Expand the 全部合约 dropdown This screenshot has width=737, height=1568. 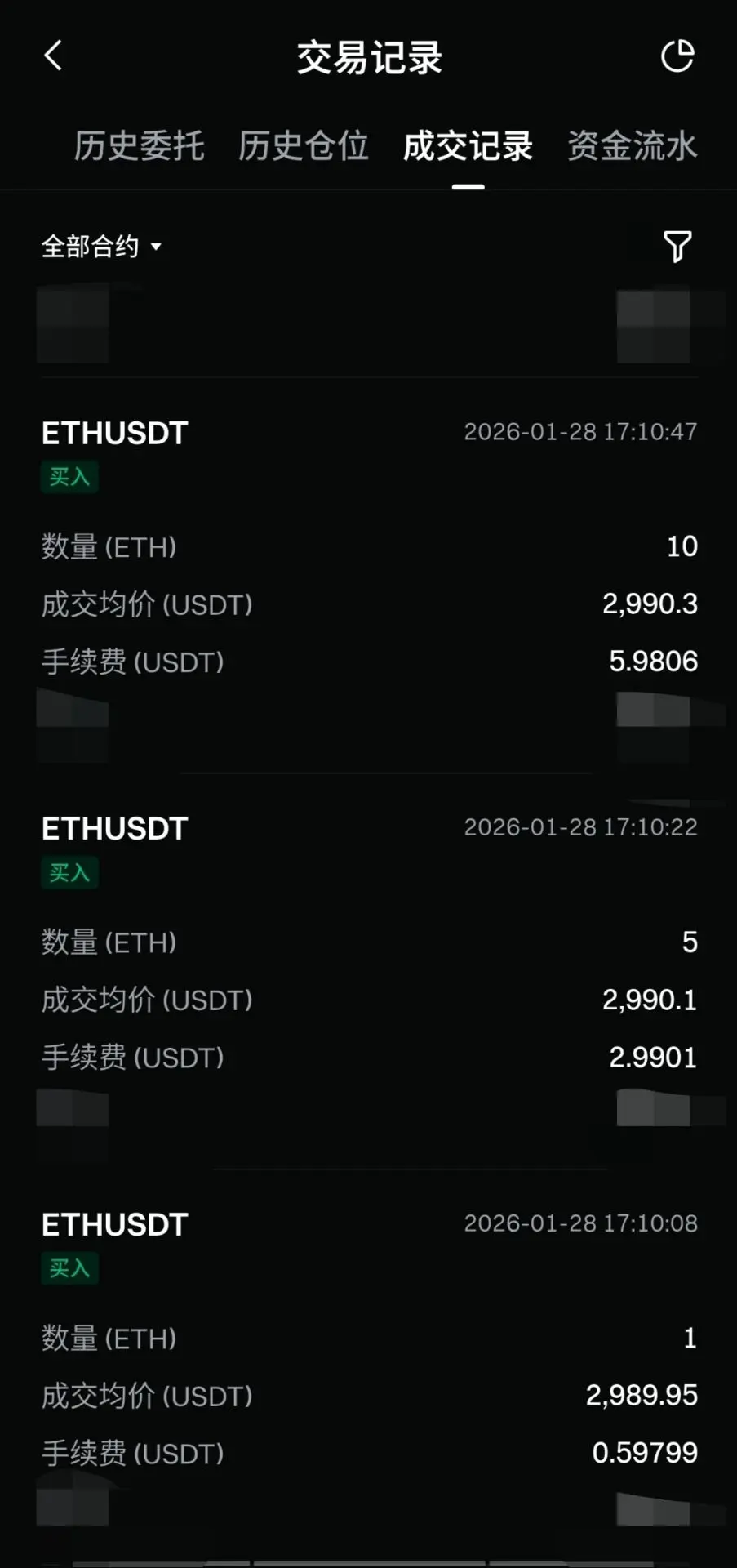coord(101,247)
